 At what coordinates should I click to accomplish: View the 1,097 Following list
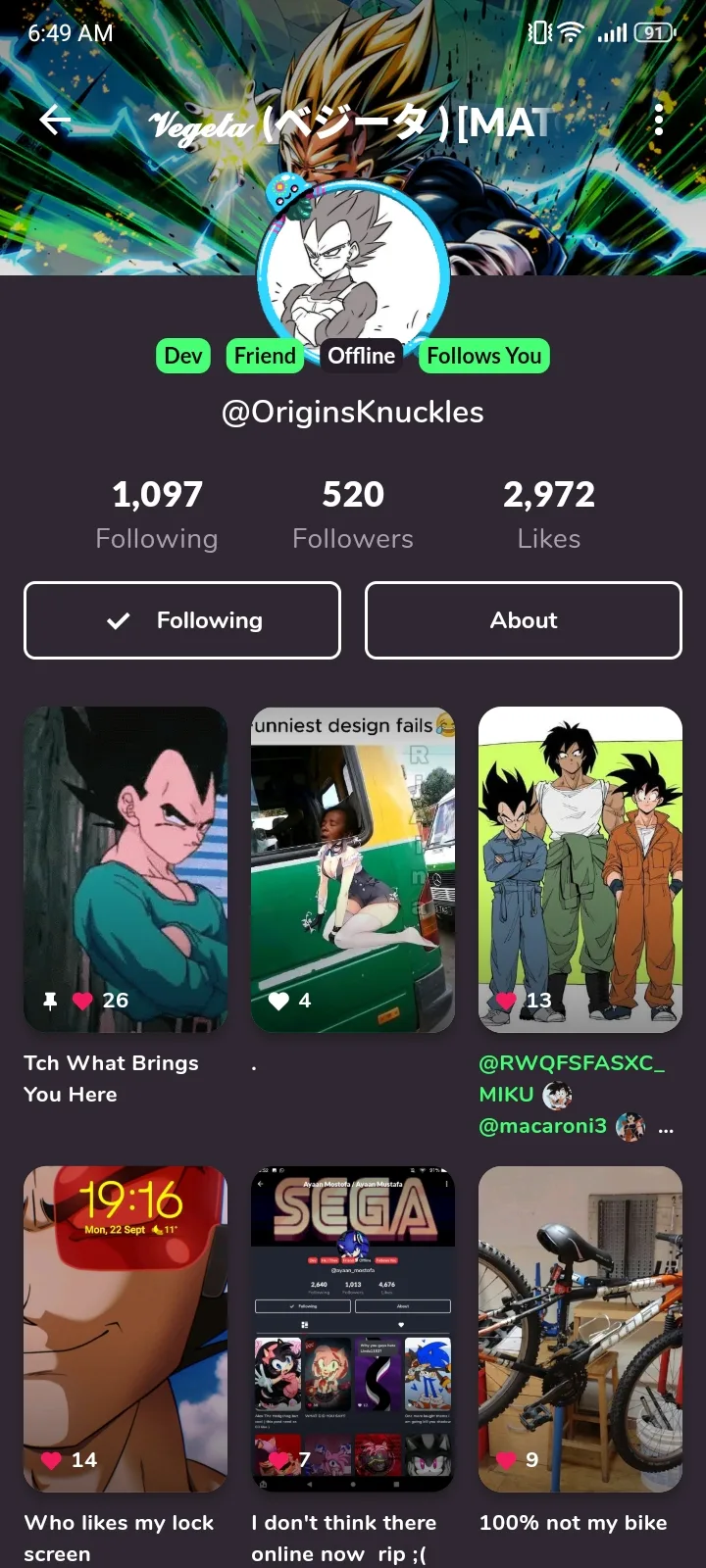[x=157, y=514]
